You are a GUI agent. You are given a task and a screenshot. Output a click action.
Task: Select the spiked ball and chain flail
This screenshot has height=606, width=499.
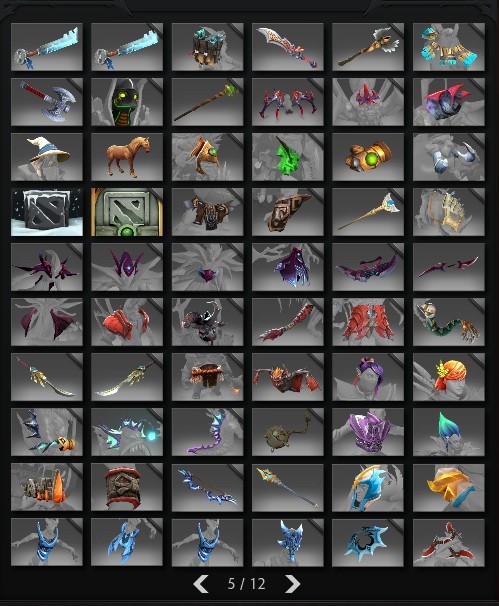pyautogui.click(x=288, y=432)
